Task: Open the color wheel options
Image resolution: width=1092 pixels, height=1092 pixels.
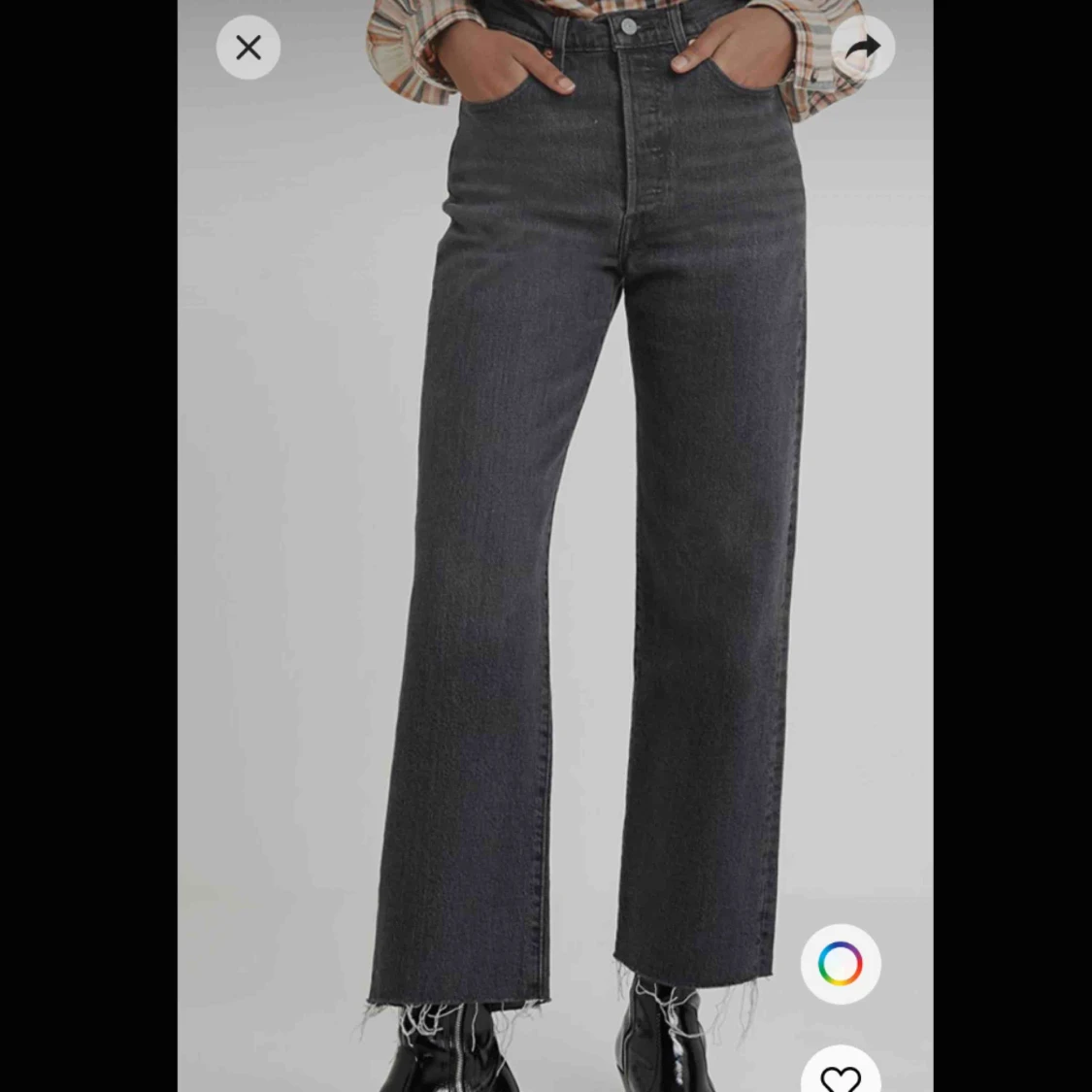Action: point(840,964)
